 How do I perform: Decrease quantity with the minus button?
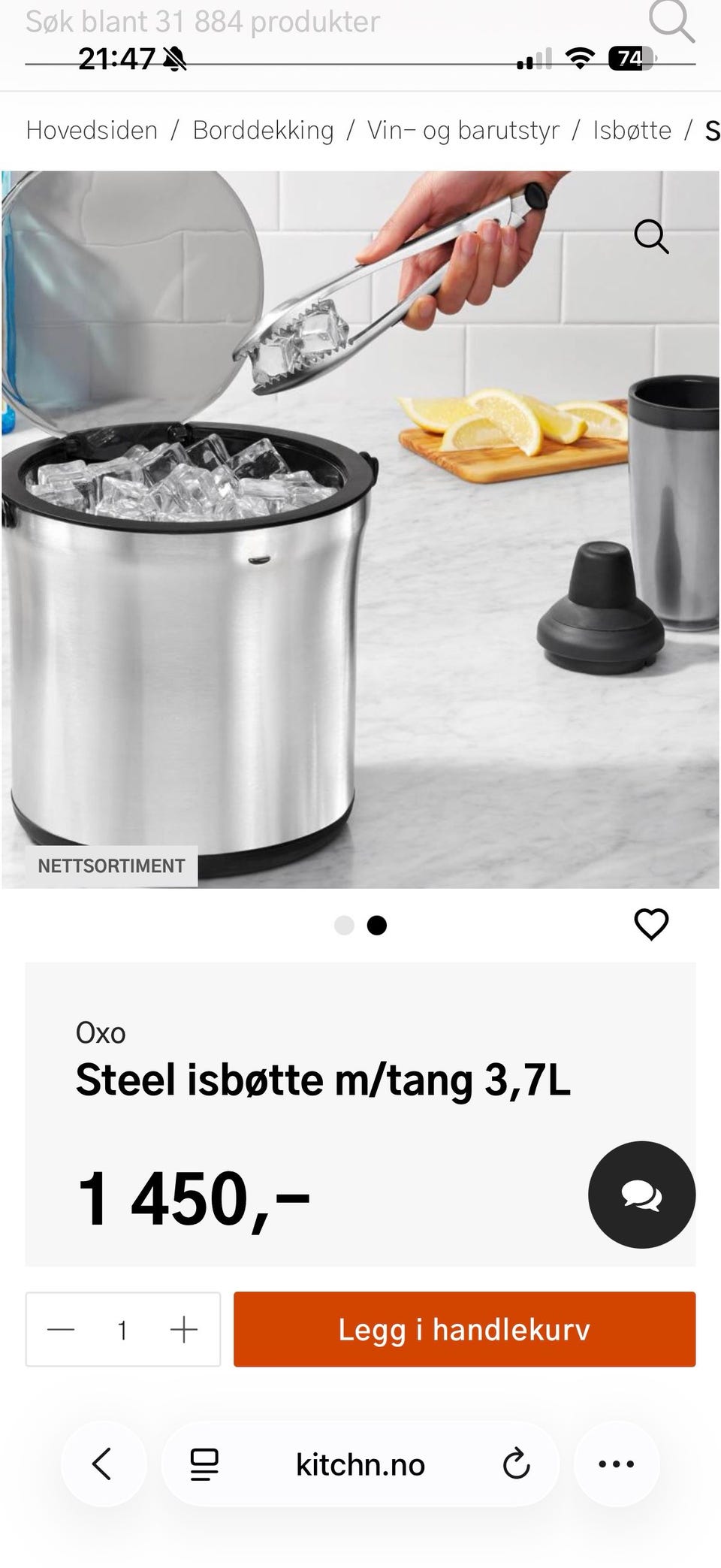point(61,1330)
